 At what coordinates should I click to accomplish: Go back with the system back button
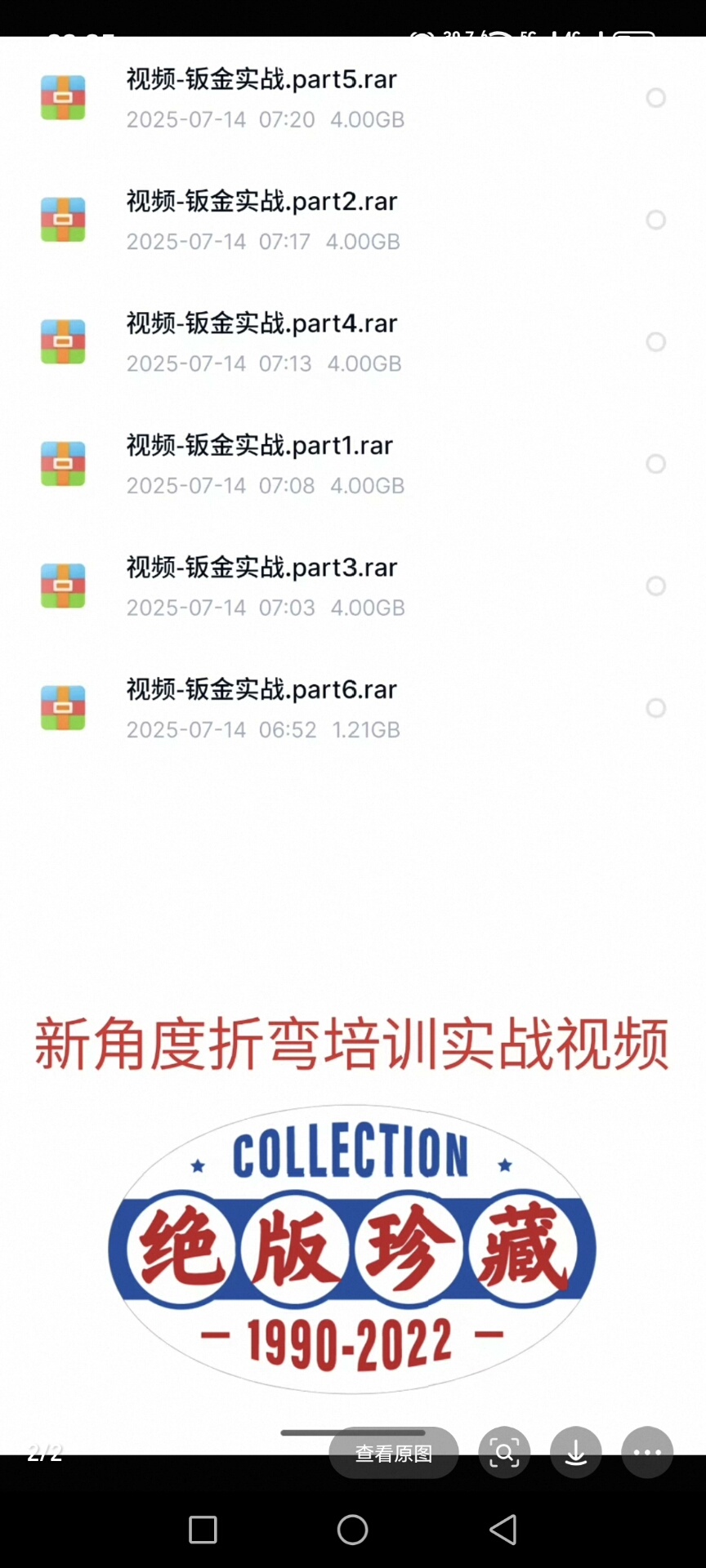503,1530
